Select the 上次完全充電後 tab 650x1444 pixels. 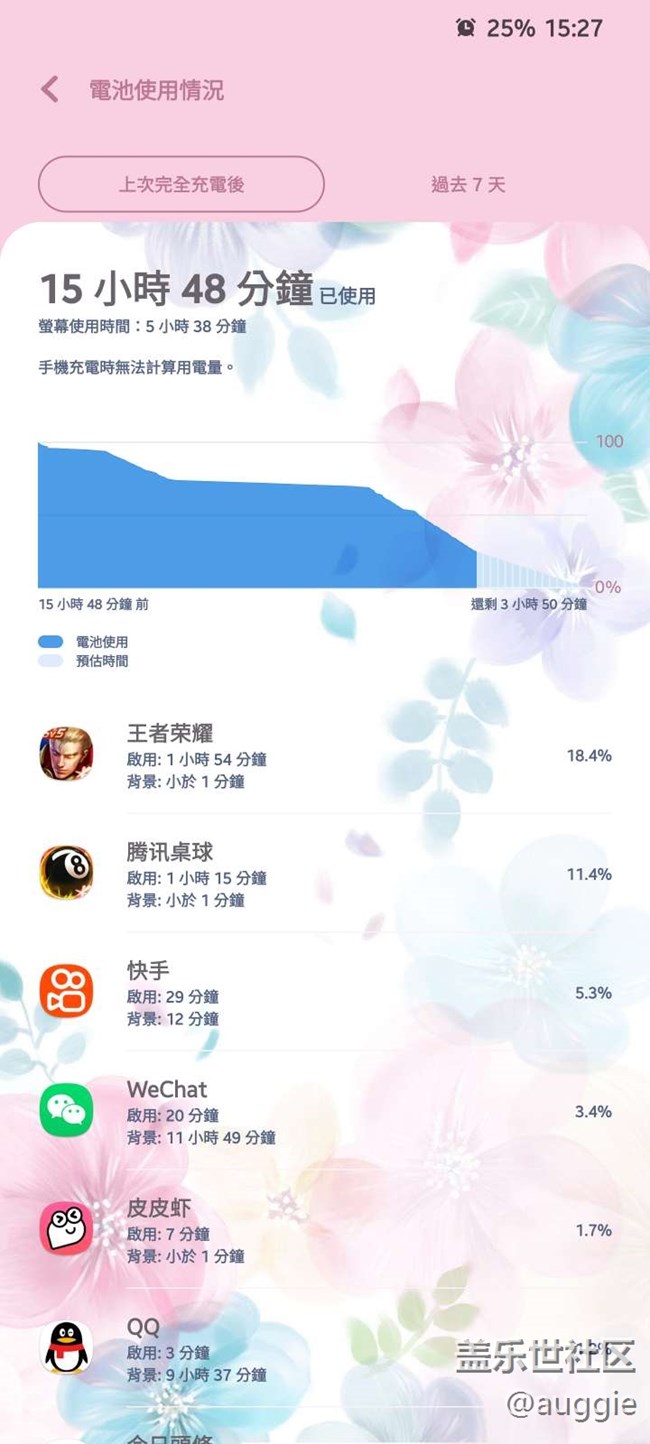click(181, 184)
